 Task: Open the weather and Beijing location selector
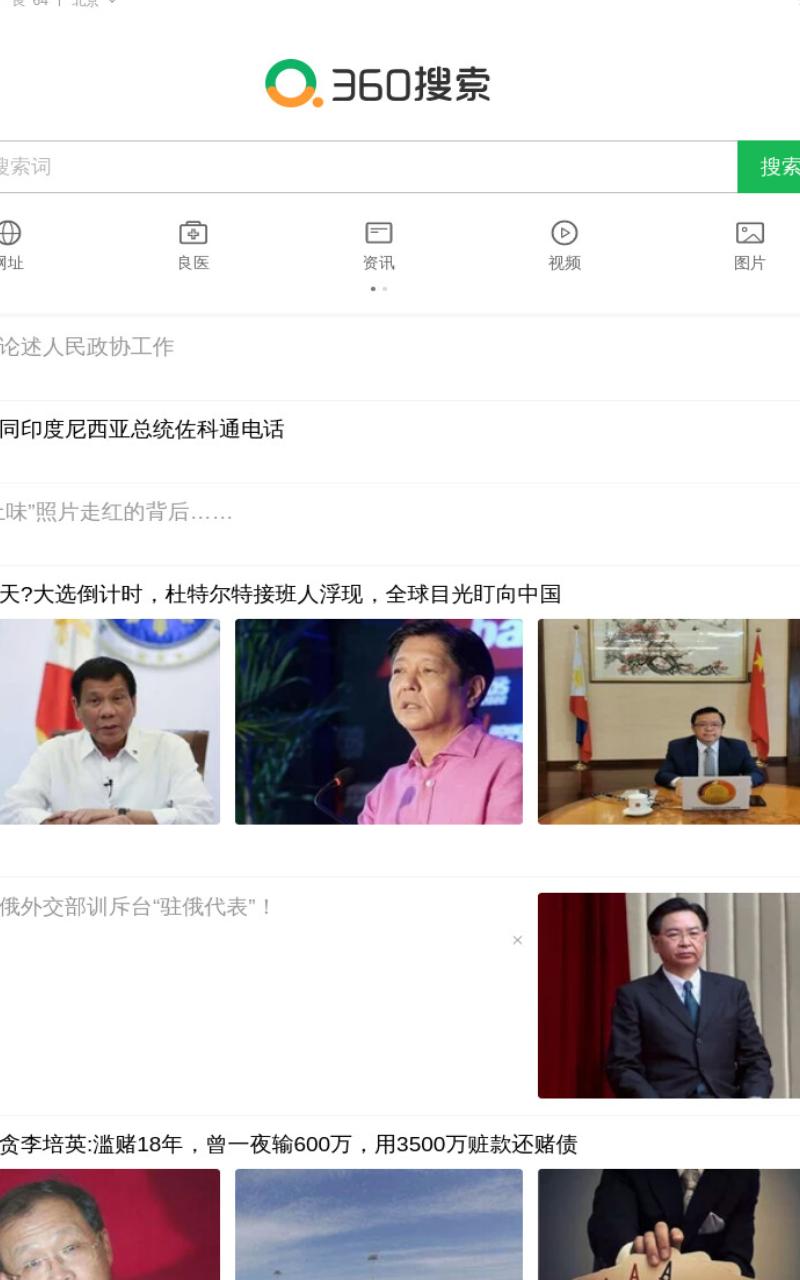tap(62, 3)
